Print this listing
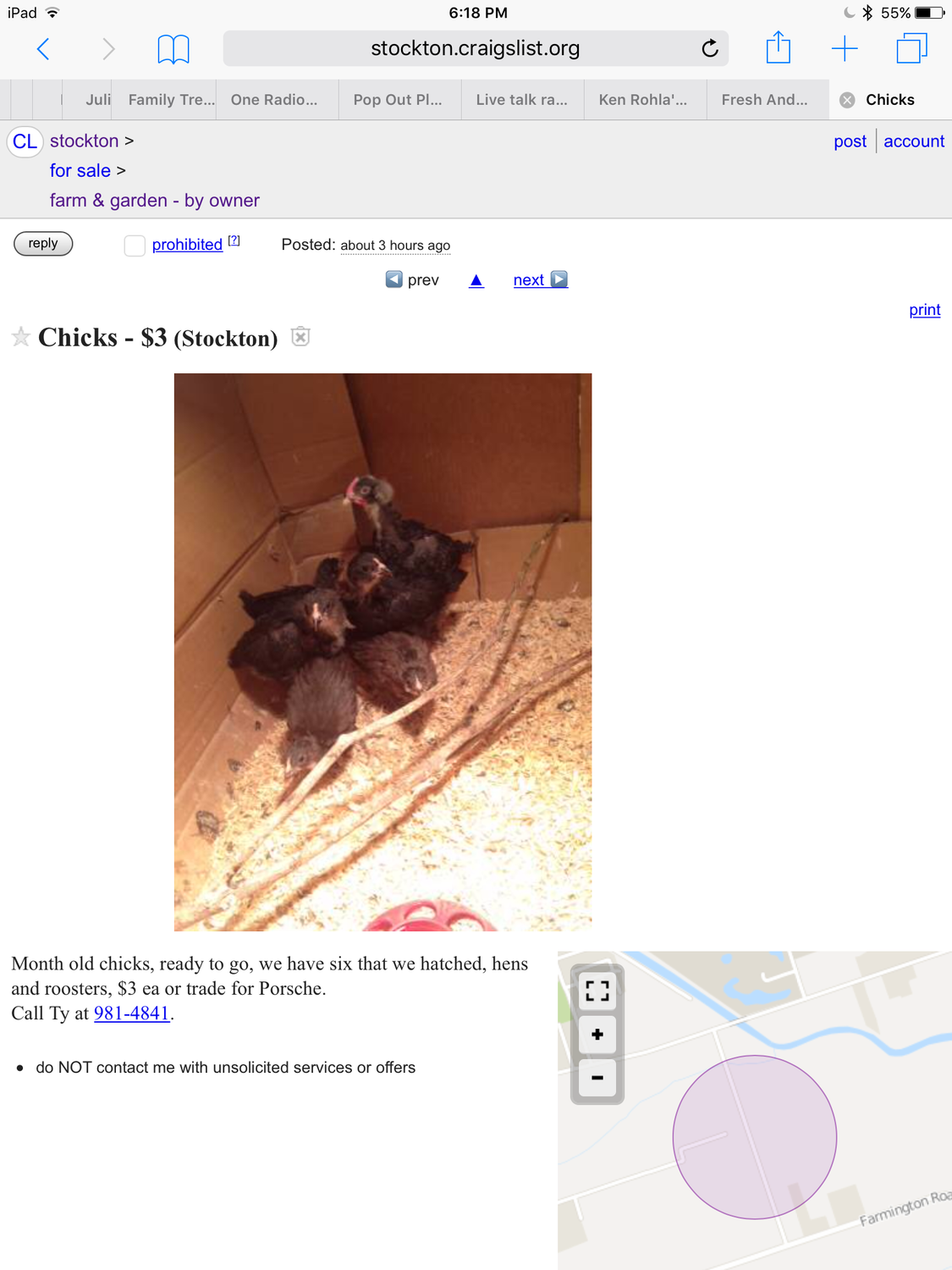This screenshot has width=952, height=1270. (x=924, y=310)
